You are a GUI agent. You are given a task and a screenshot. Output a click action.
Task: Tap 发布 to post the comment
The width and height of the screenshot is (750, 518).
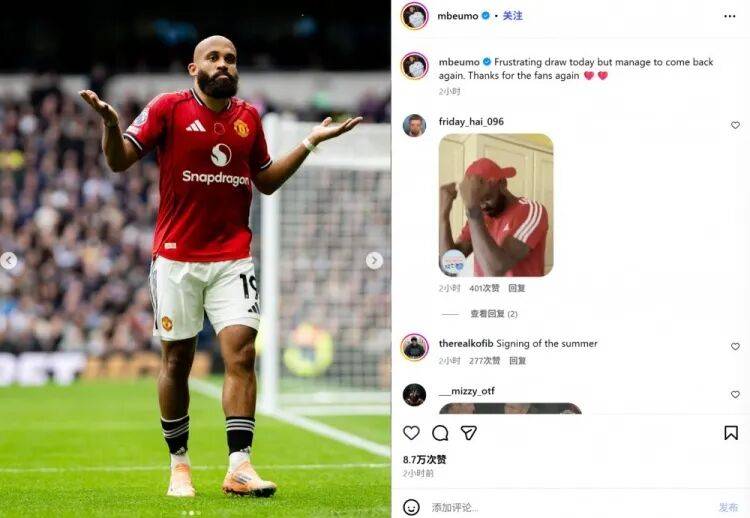[728, 507]
